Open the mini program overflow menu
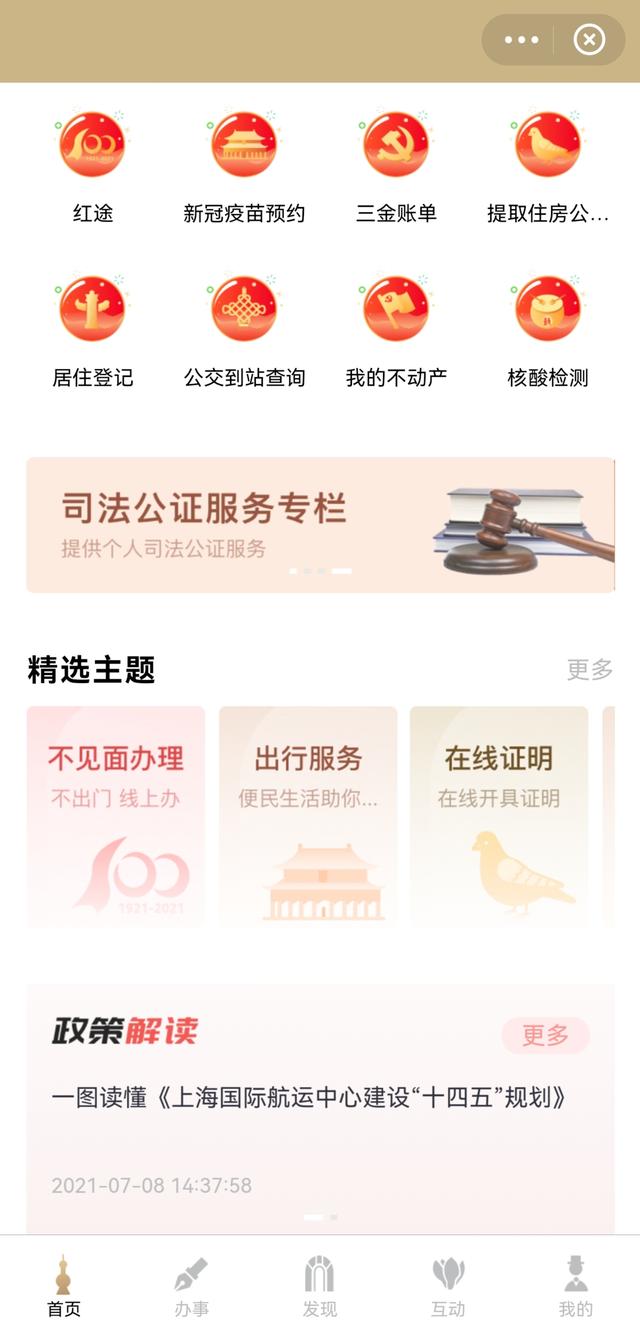 (x=521, y=40)
